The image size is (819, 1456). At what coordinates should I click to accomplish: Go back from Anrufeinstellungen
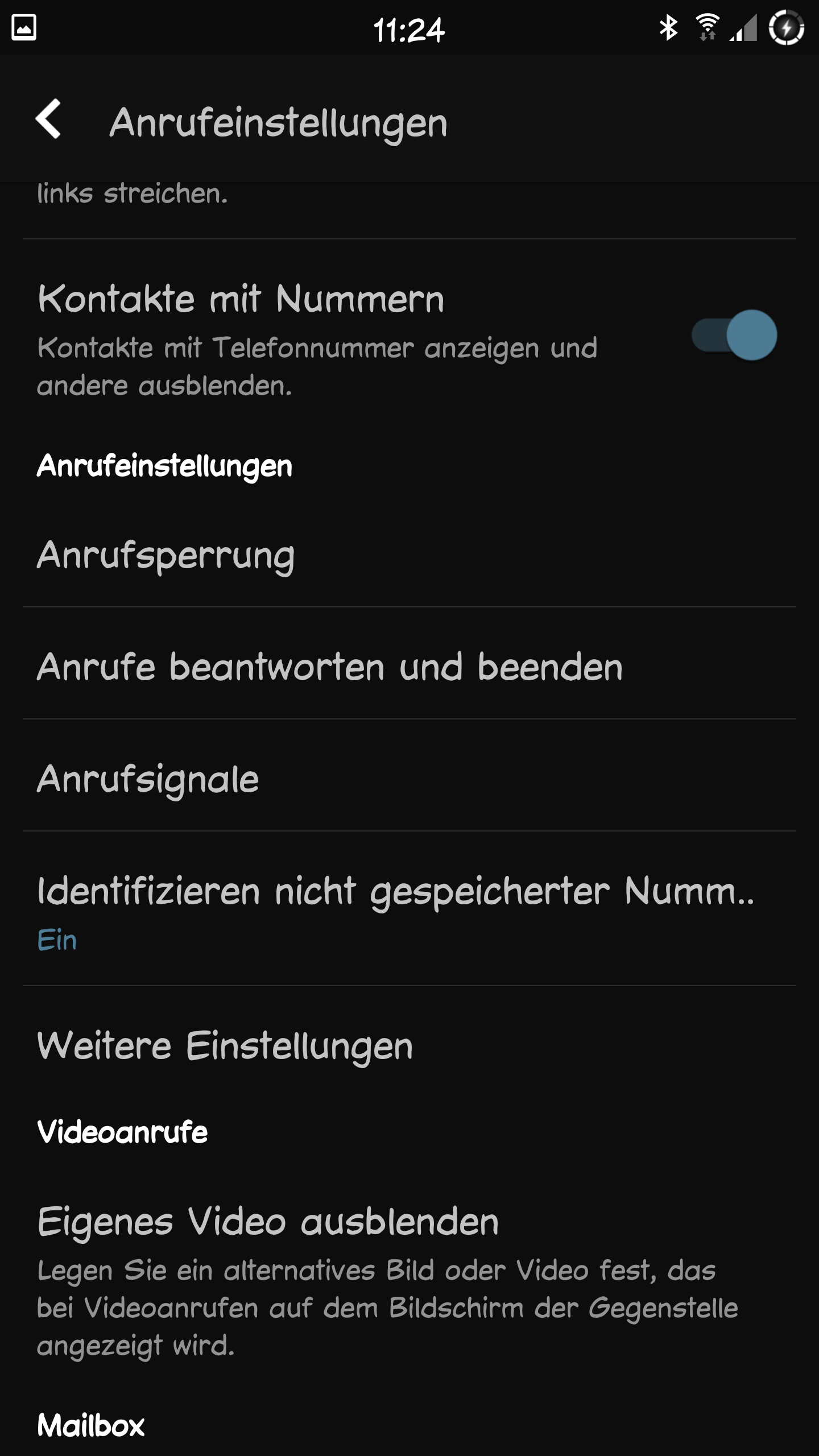point(48,119)
